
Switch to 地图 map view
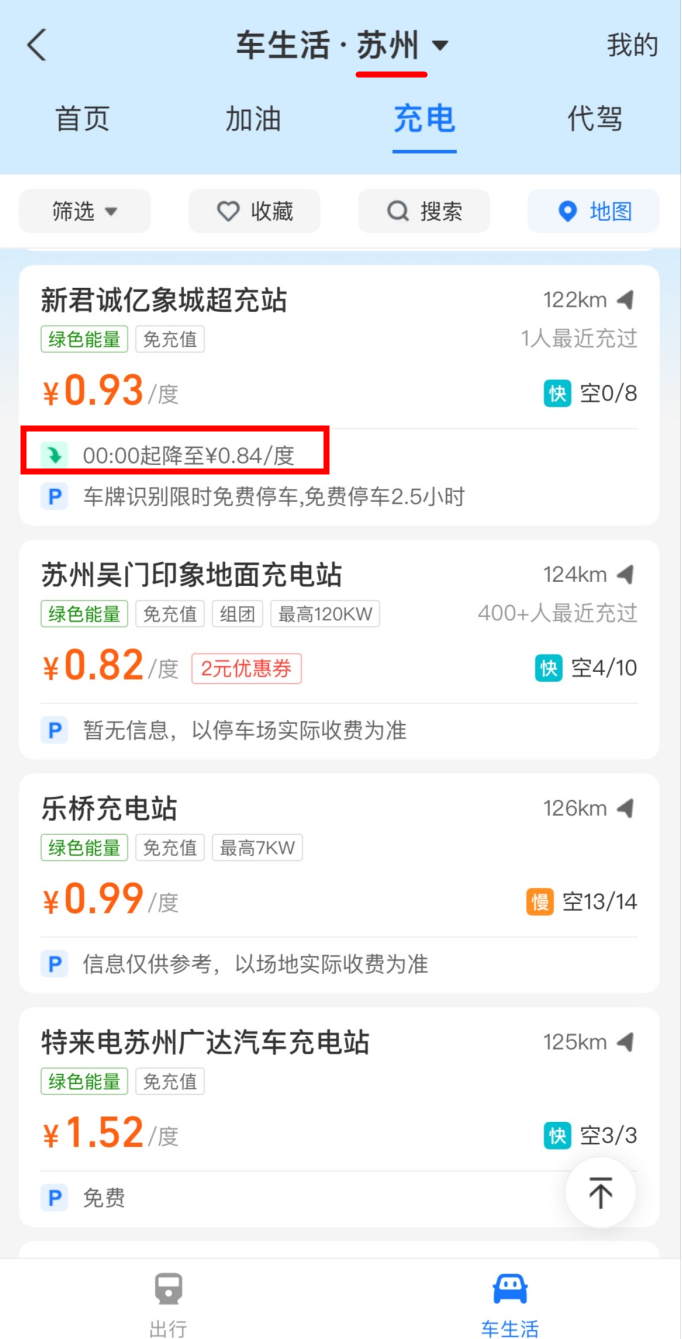[594, 211]
